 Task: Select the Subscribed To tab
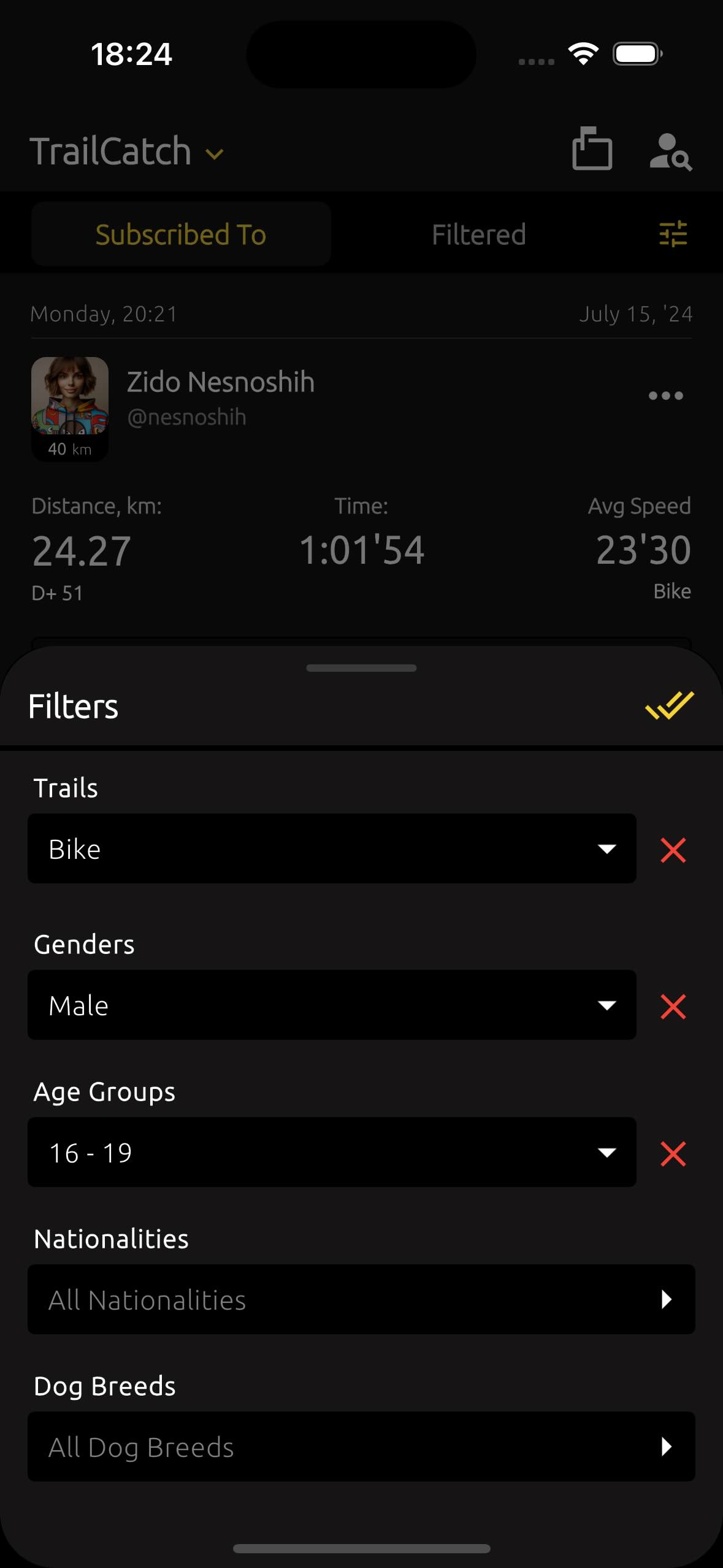pyautogui.click(x=181, y=234)
